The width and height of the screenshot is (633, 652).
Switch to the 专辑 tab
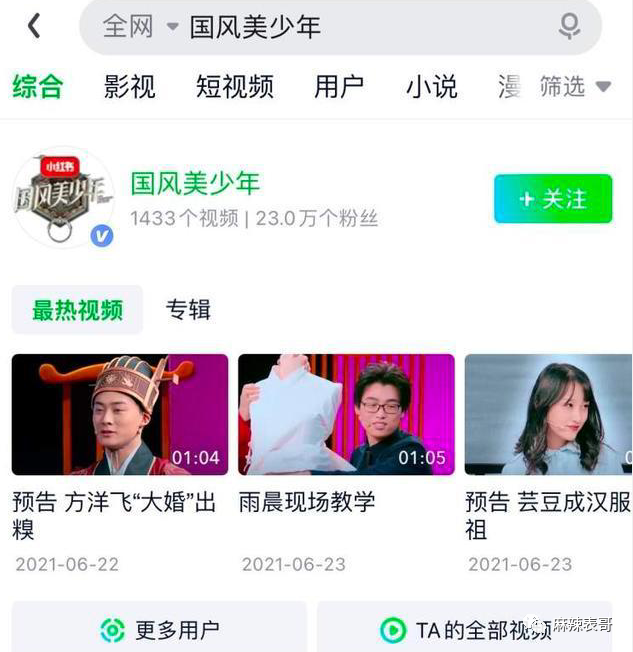tap(188, 310)
